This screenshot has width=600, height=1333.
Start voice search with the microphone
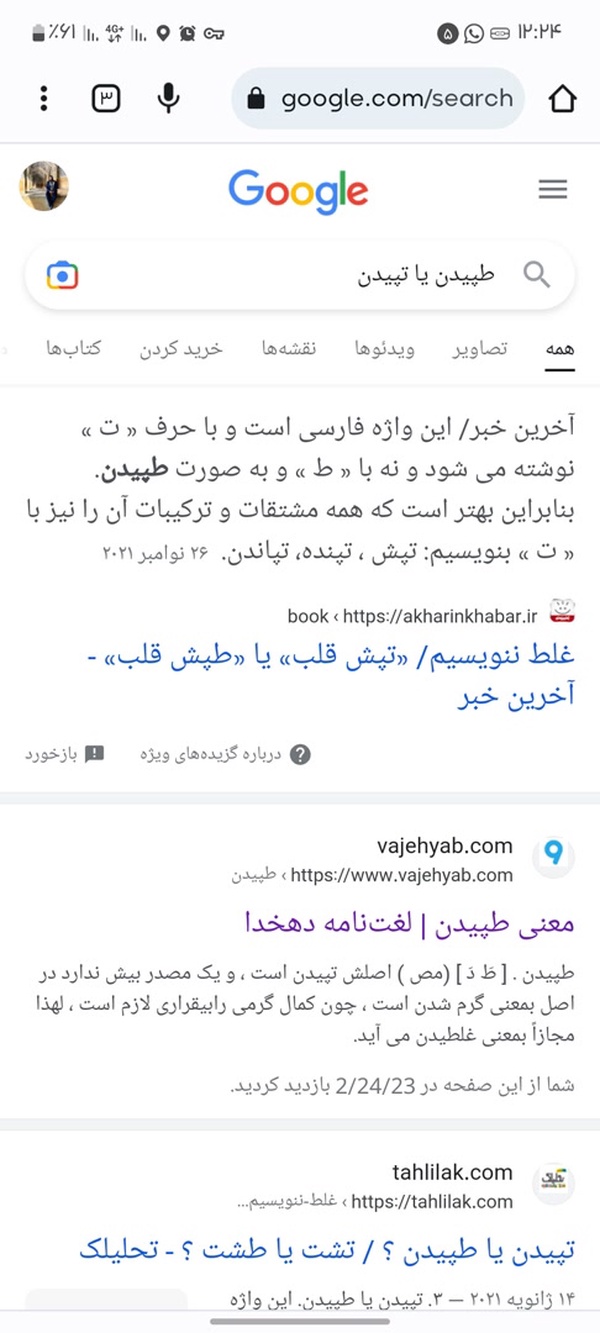click(169, 98)
